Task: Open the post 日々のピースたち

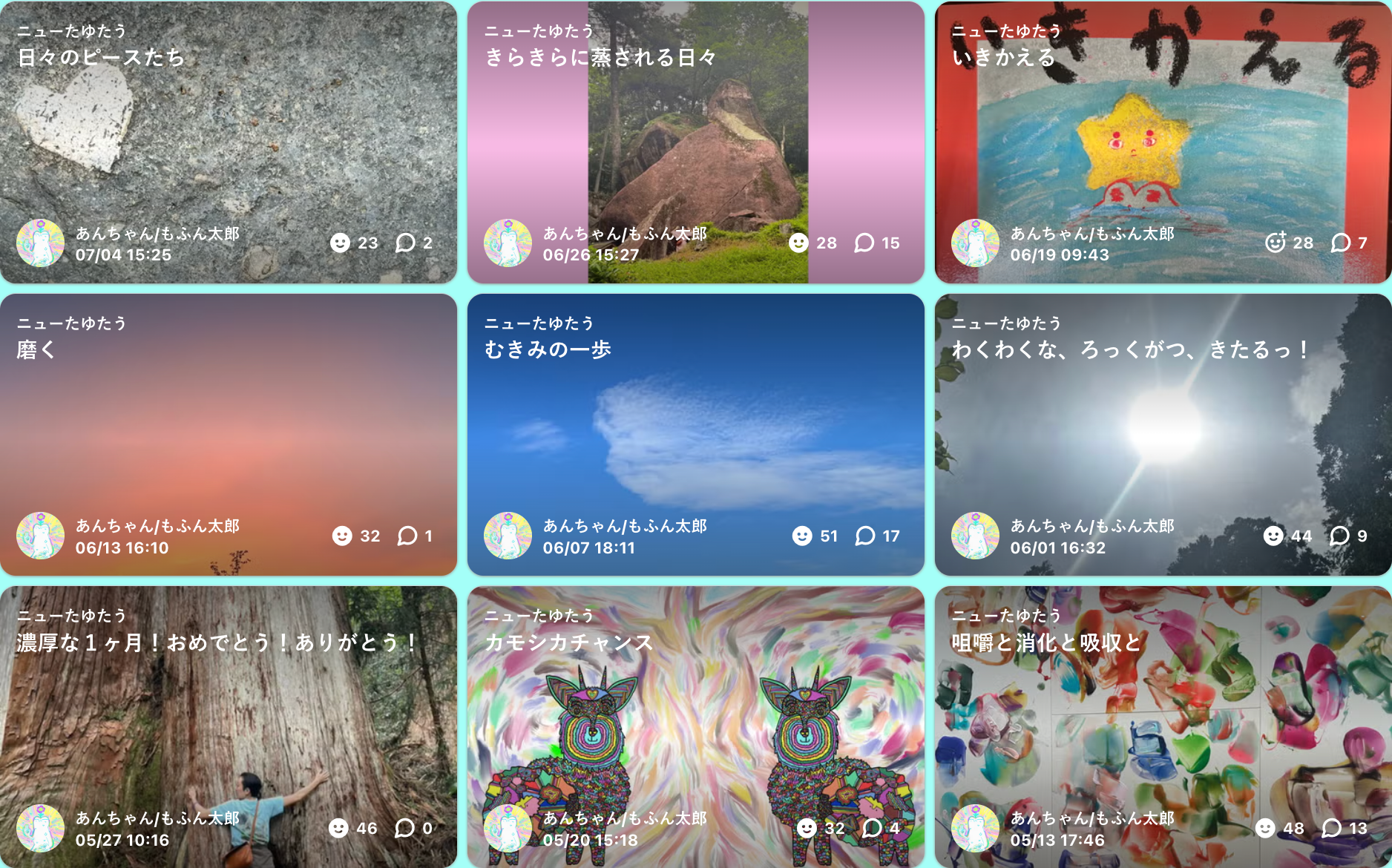Action: pyautogui.click(x=102, y=58)
